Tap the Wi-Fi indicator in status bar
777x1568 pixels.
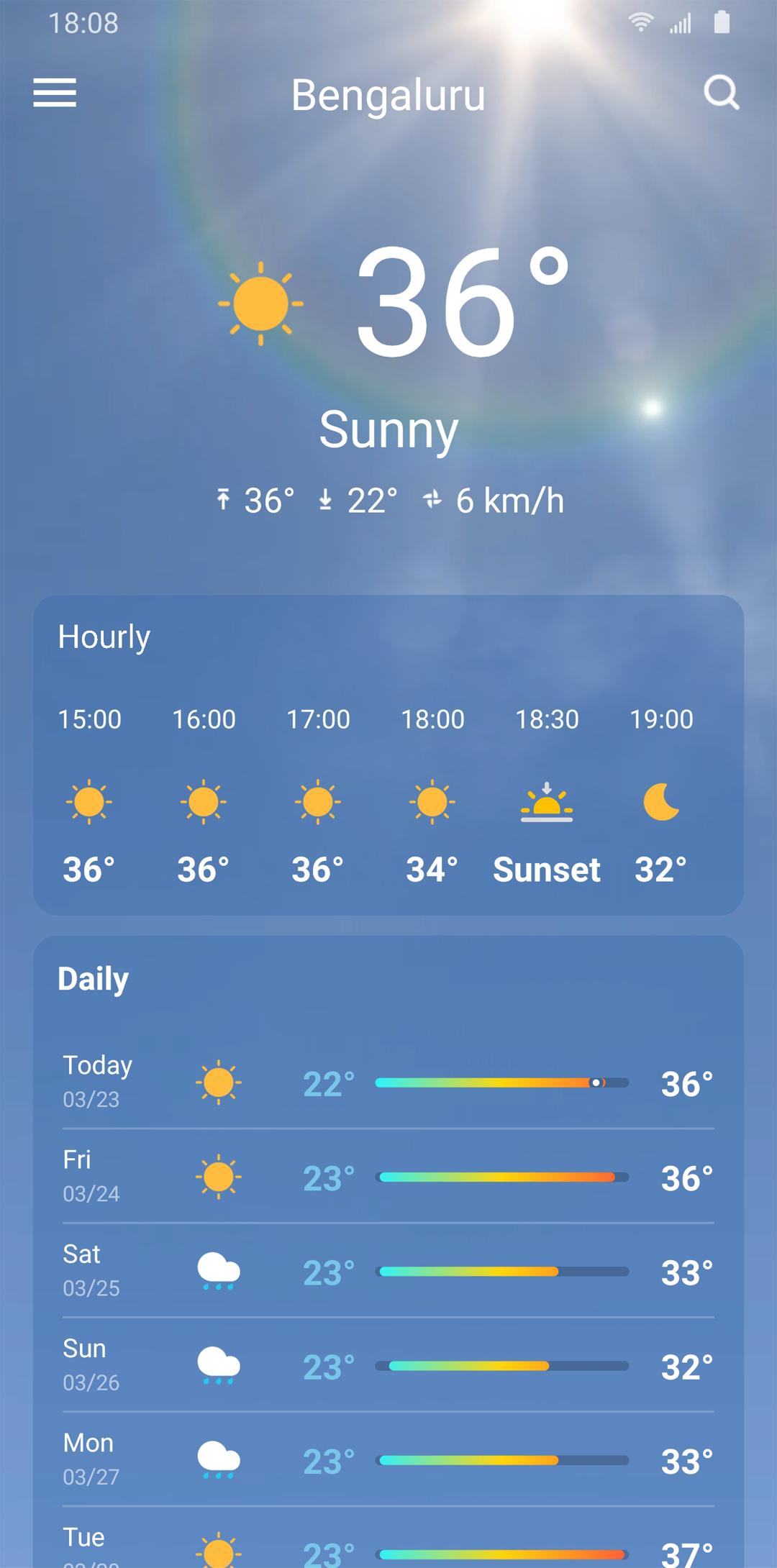[640, 22]
